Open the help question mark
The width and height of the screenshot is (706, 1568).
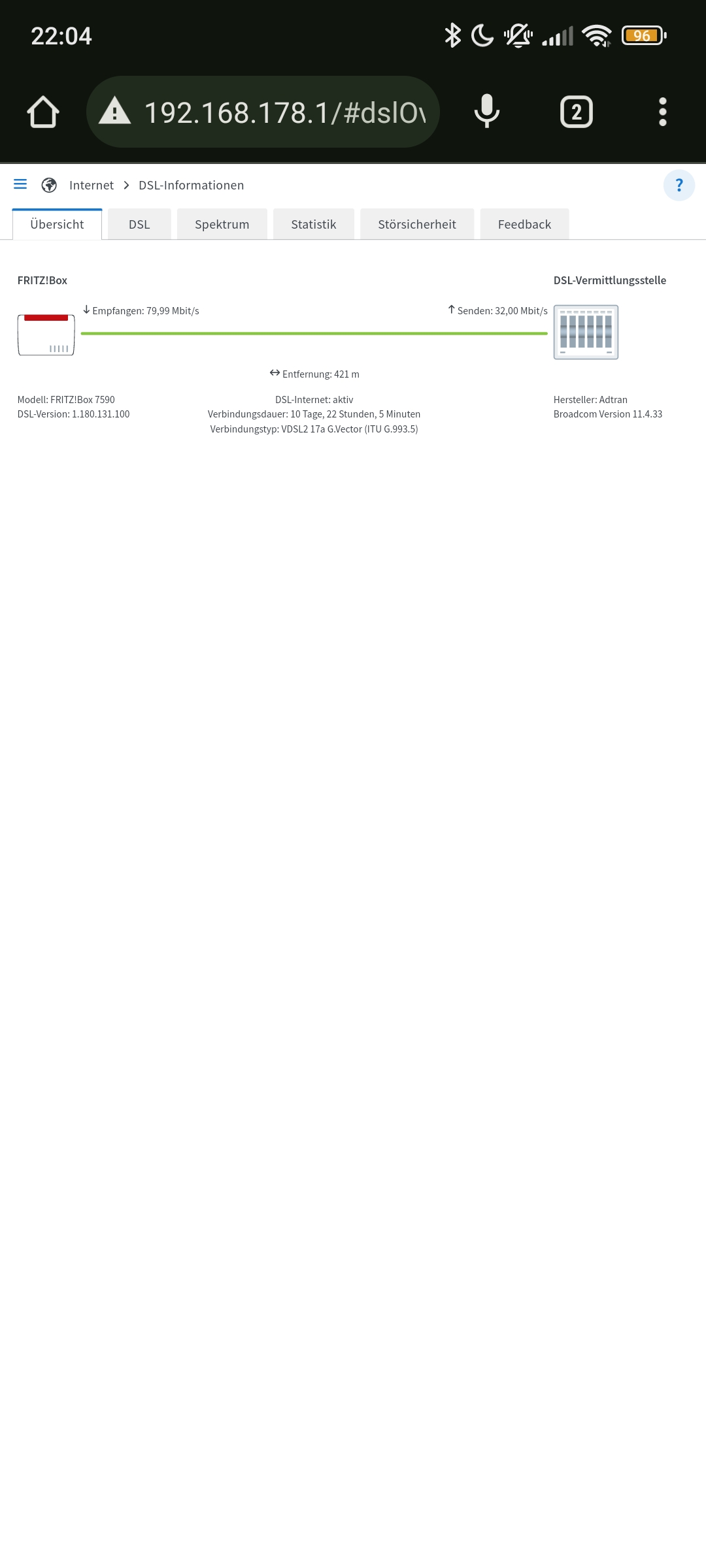pyautogui.click(x=679, y=186)
